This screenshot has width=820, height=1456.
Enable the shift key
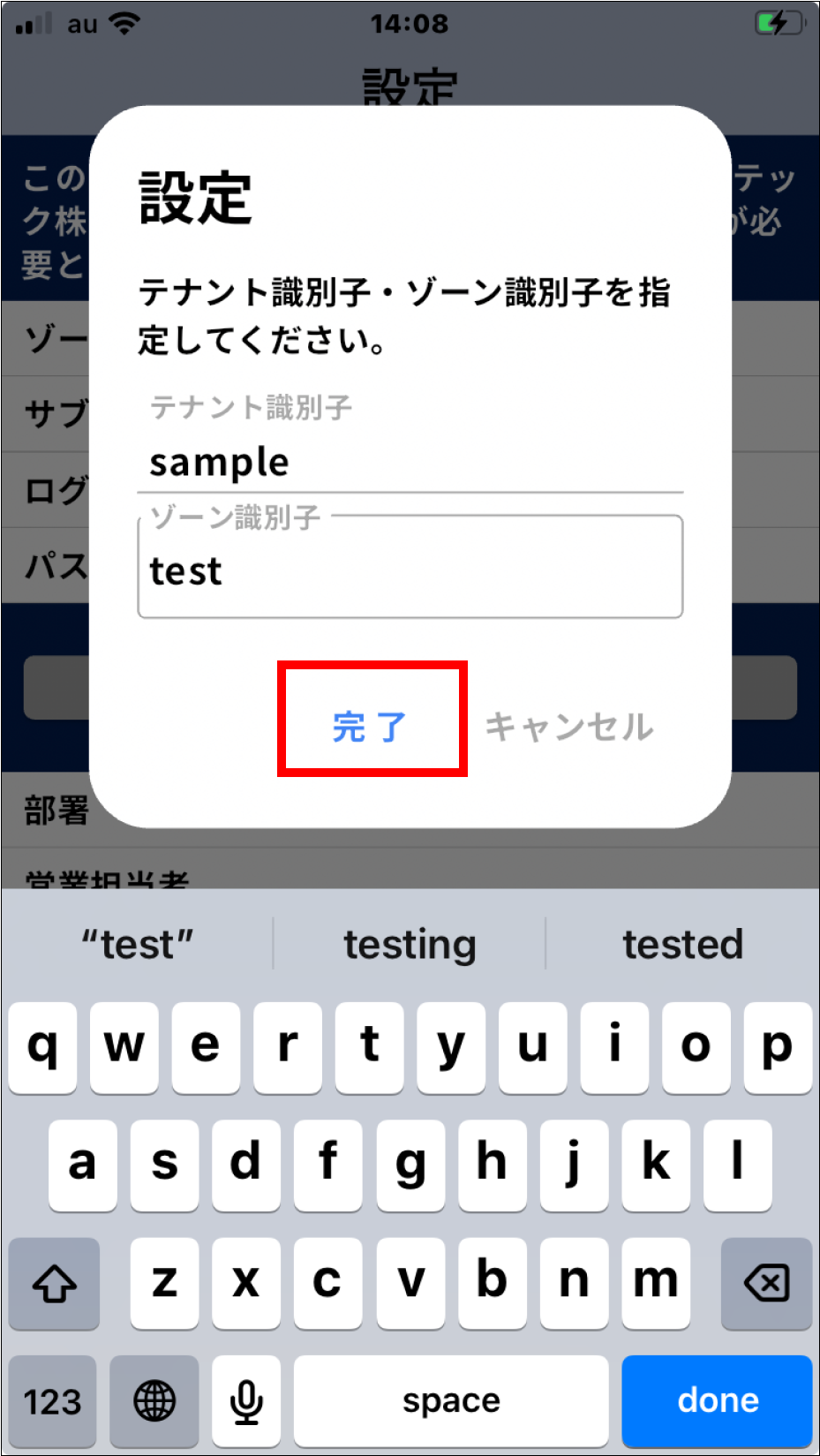click(x=54, y=1283)
